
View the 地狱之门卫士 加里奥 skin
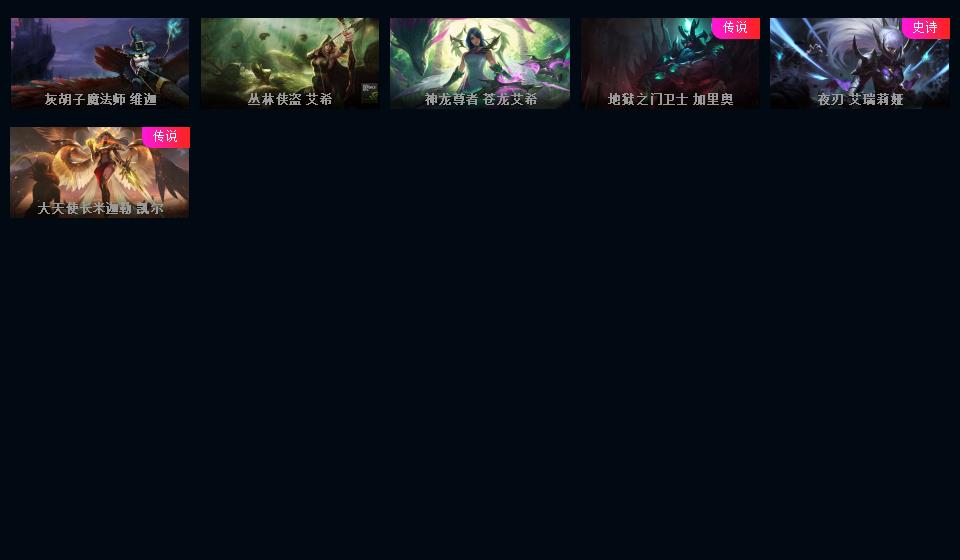coord(670,63)
